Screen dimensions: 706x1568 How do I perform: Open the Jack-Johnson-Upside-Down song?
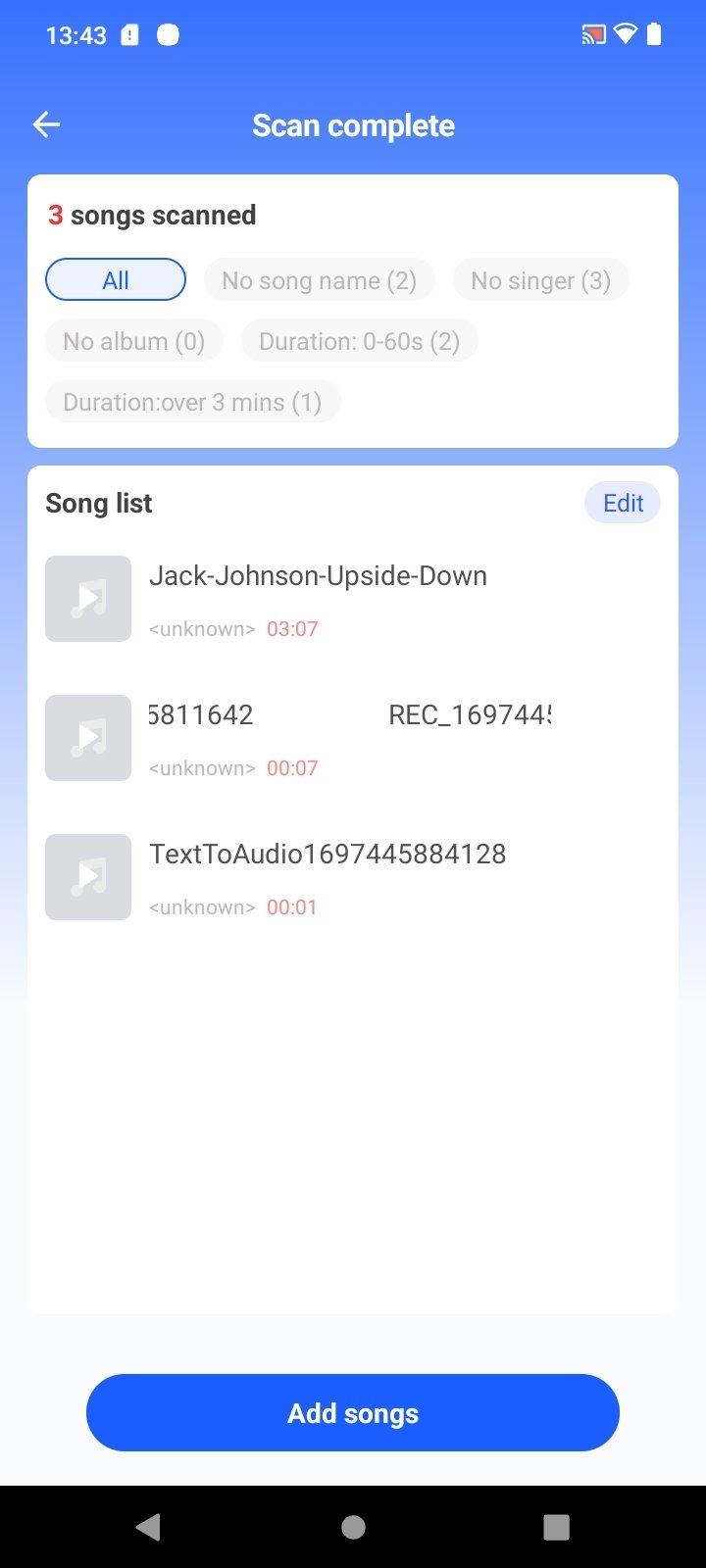353,599
